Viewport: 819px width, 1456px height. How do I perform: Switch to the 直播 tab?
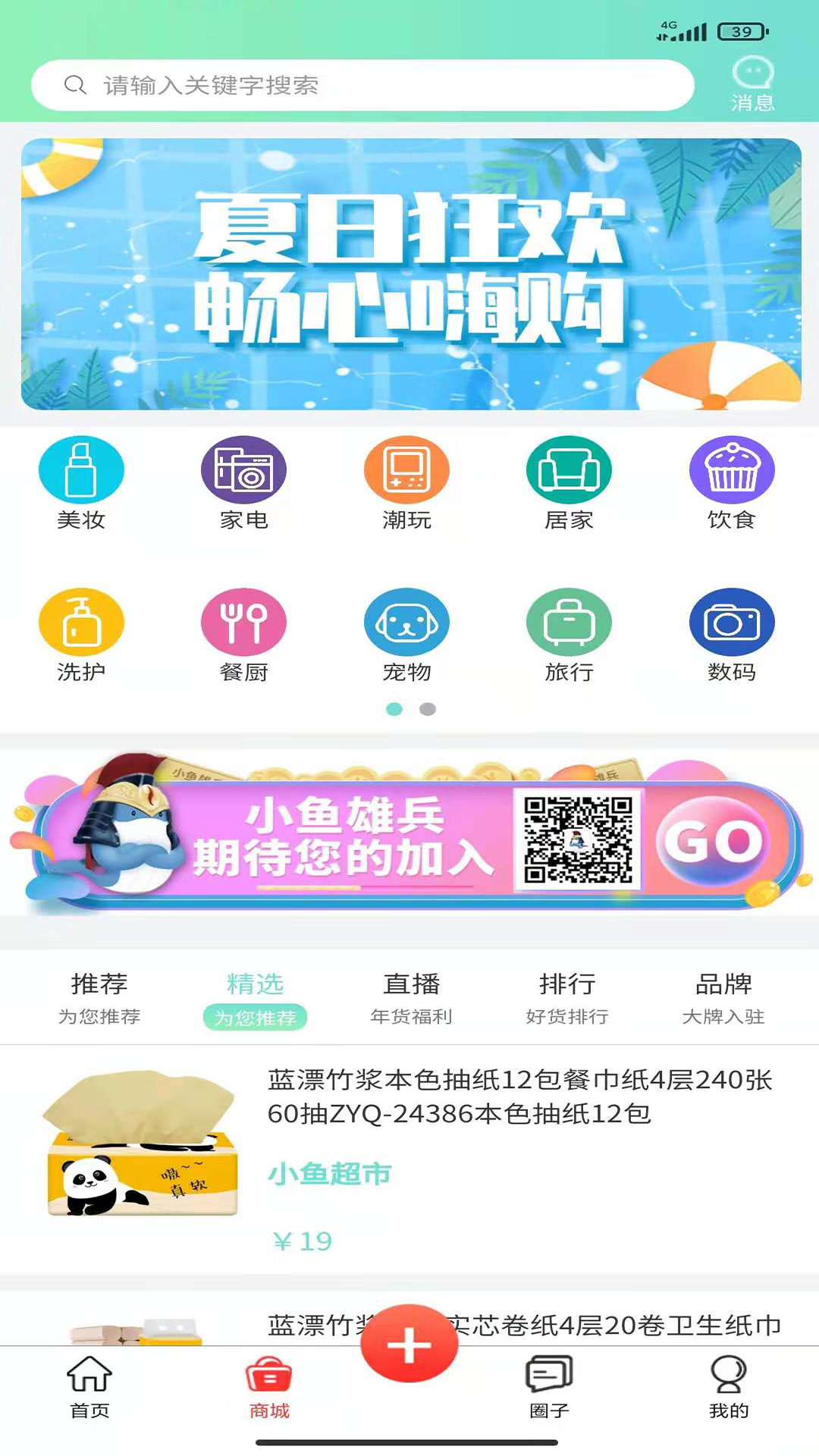[x=411, y=997]
